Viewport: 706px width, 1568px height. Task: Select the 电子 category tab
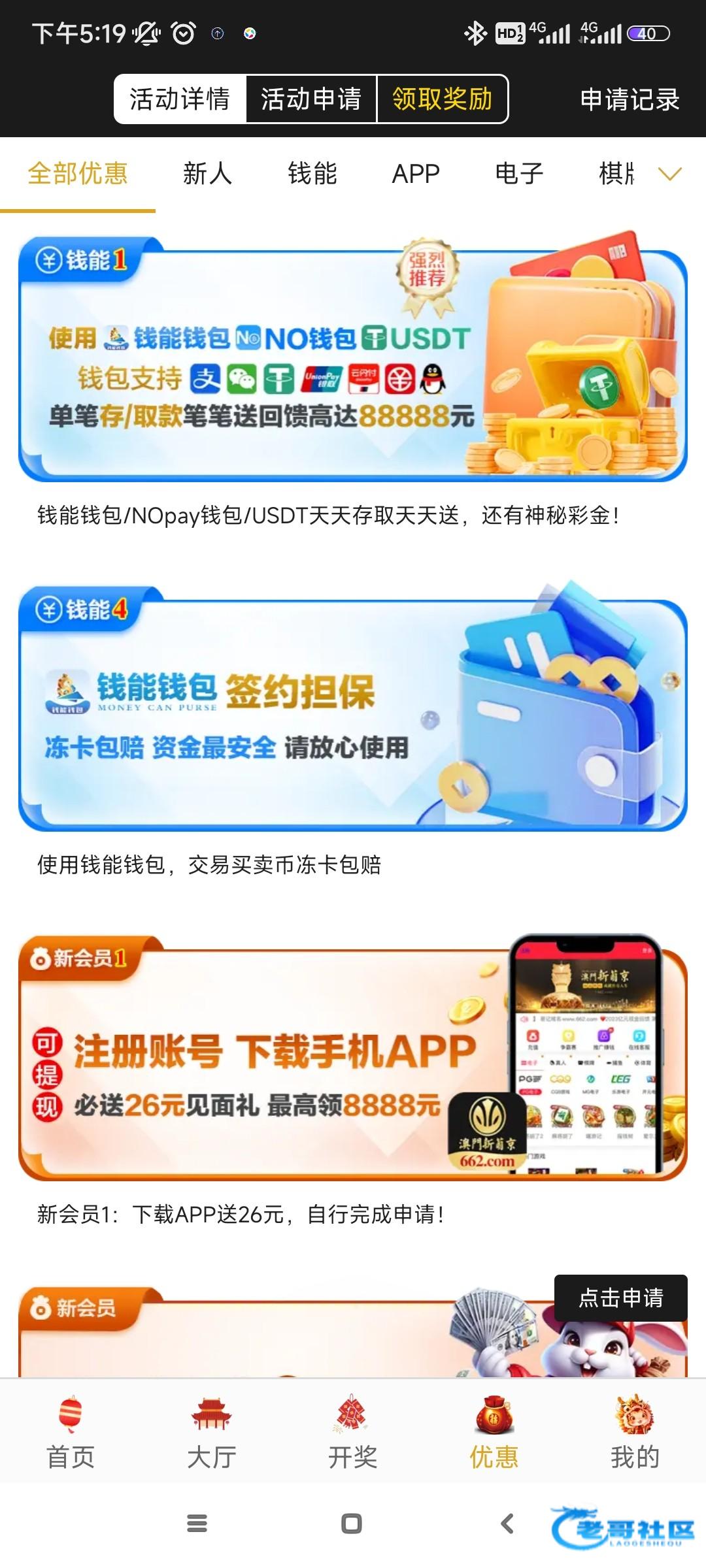[519, 174]
